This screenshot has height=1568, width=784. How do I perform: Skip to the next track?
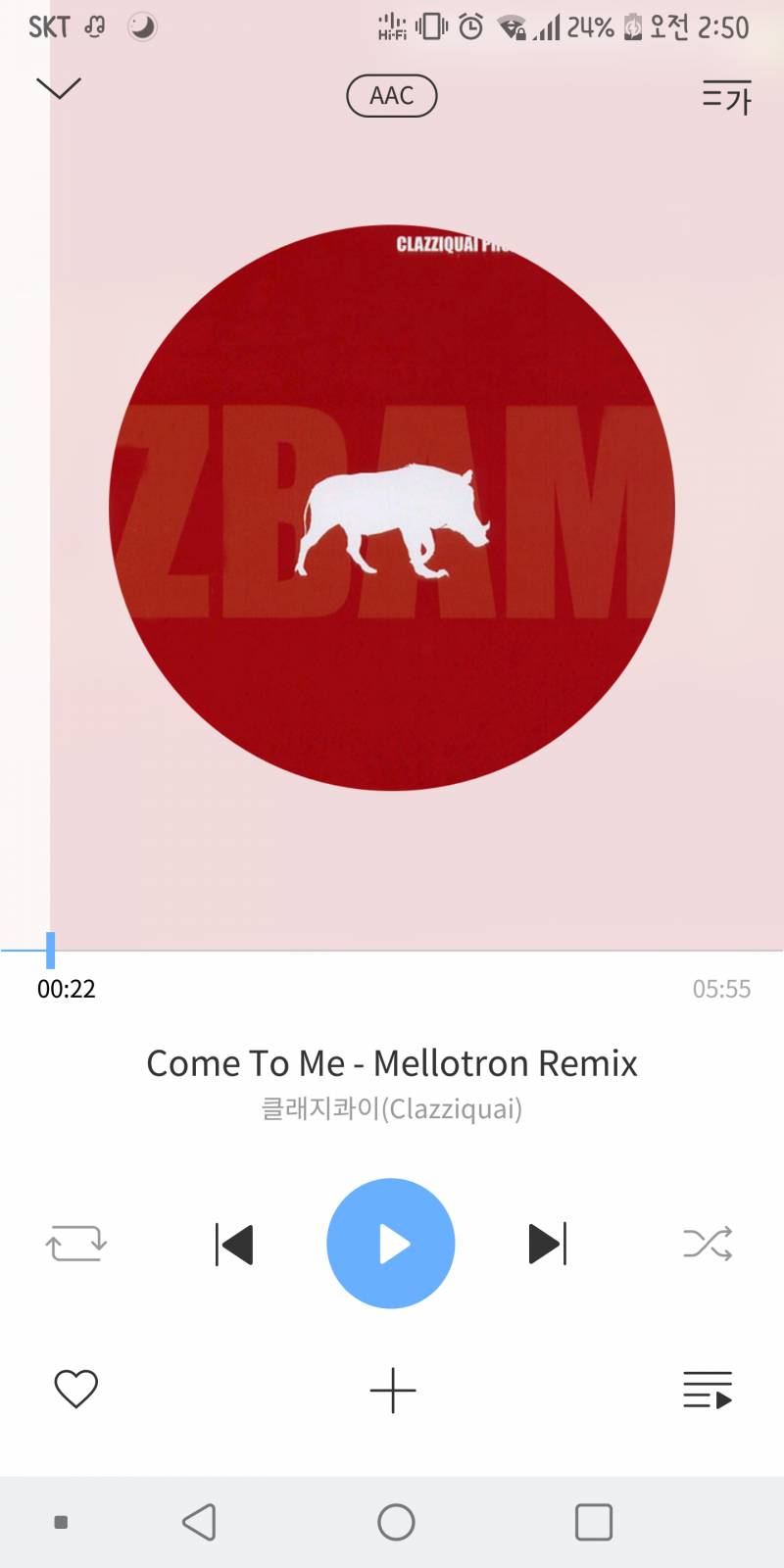[x=547, y=1245]
